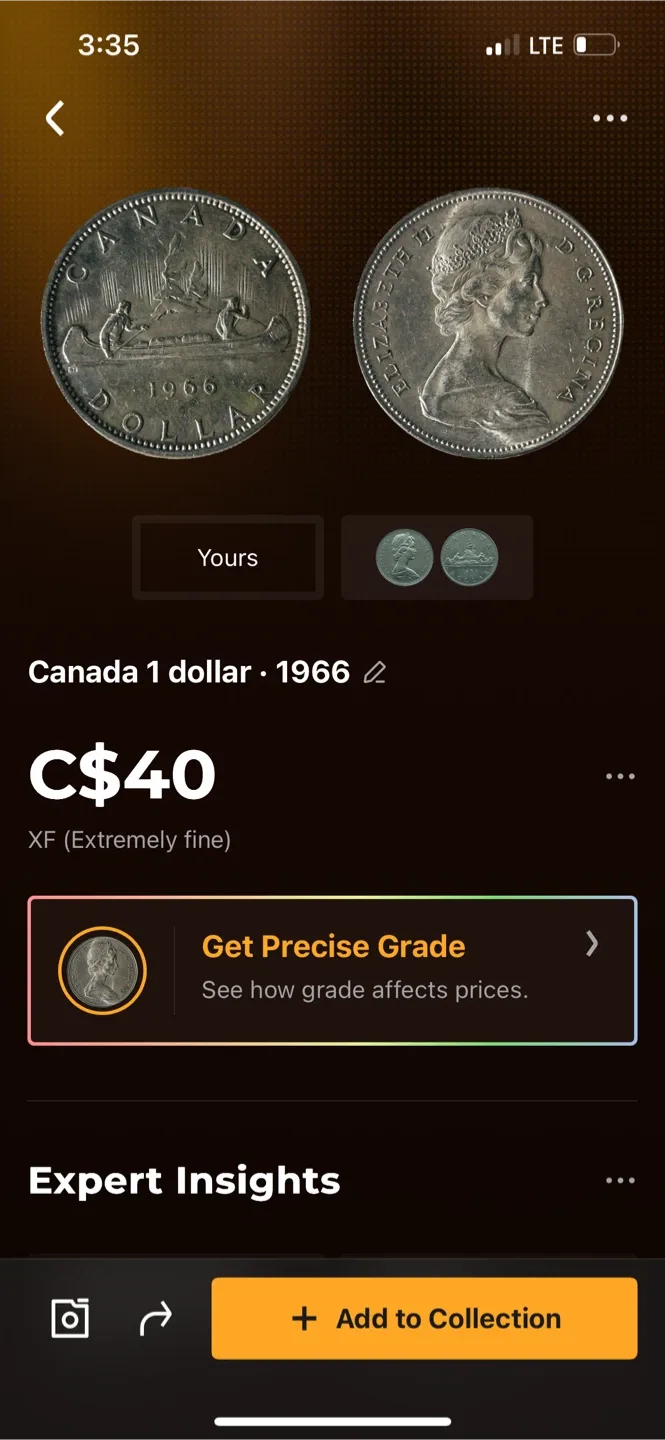Image resolution: width=665 pixels, height=1440 pixels.
Task: Open more options next to Expert Insights
Action: click(x=620, y=1181)
